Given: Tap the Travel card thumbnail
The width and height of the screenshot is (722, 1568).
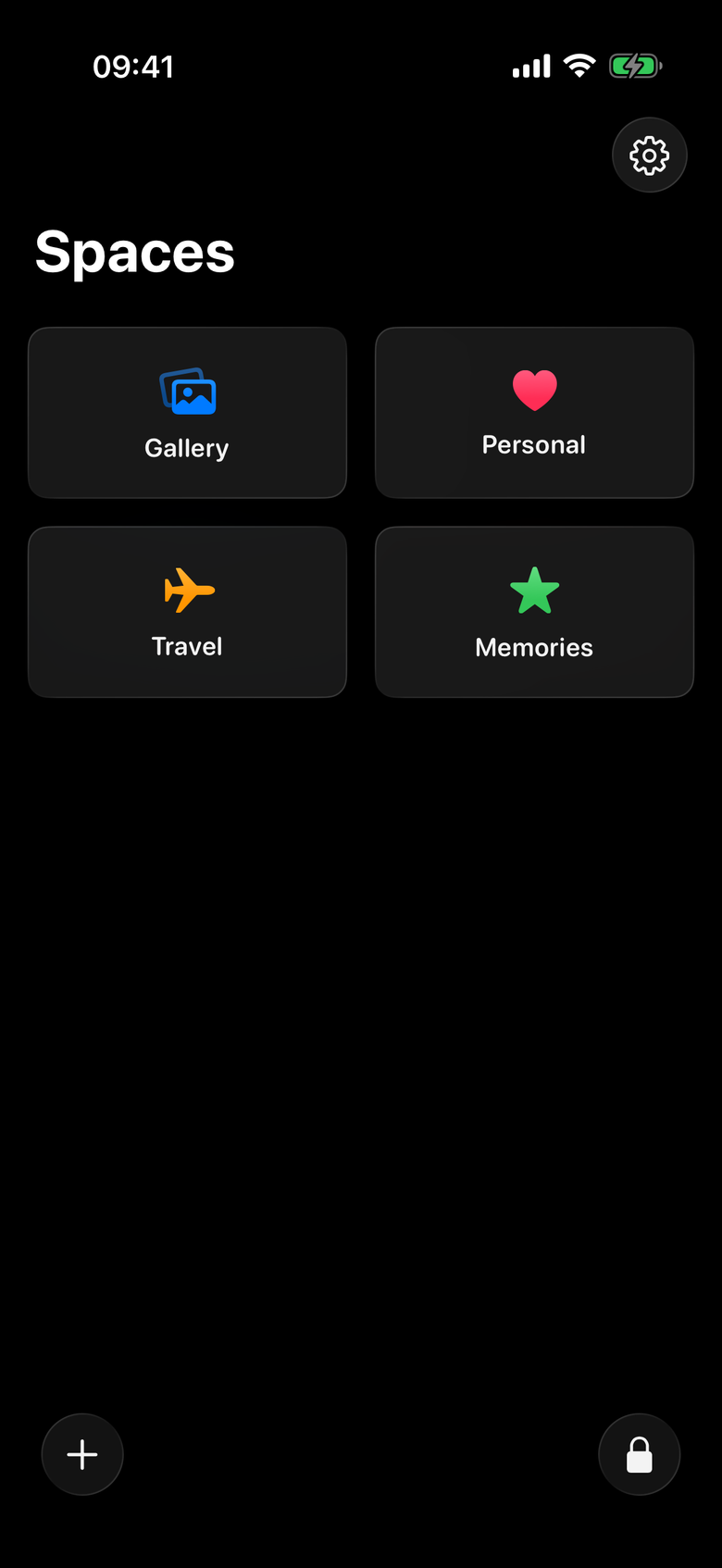Looking at the screenshot, I should (187, 611).
